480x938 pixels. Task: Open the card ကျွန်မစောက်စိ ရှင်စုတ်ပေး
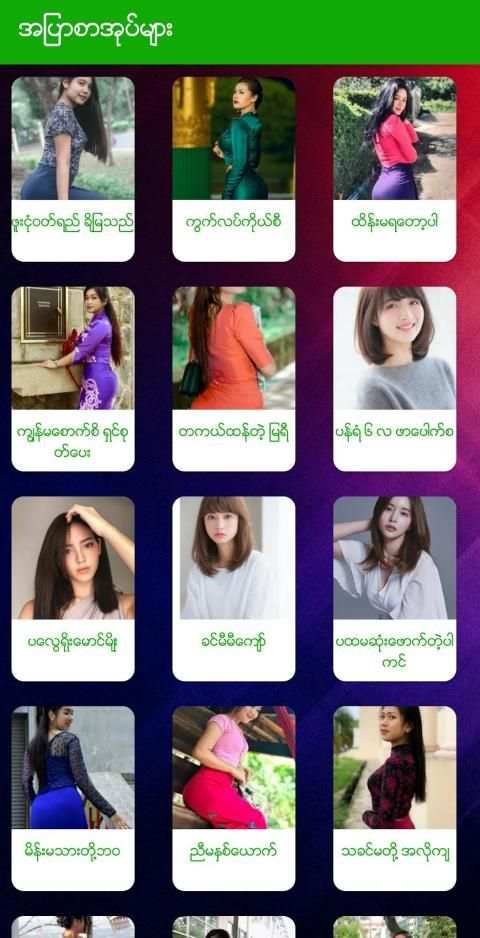(x=73, y=379)
